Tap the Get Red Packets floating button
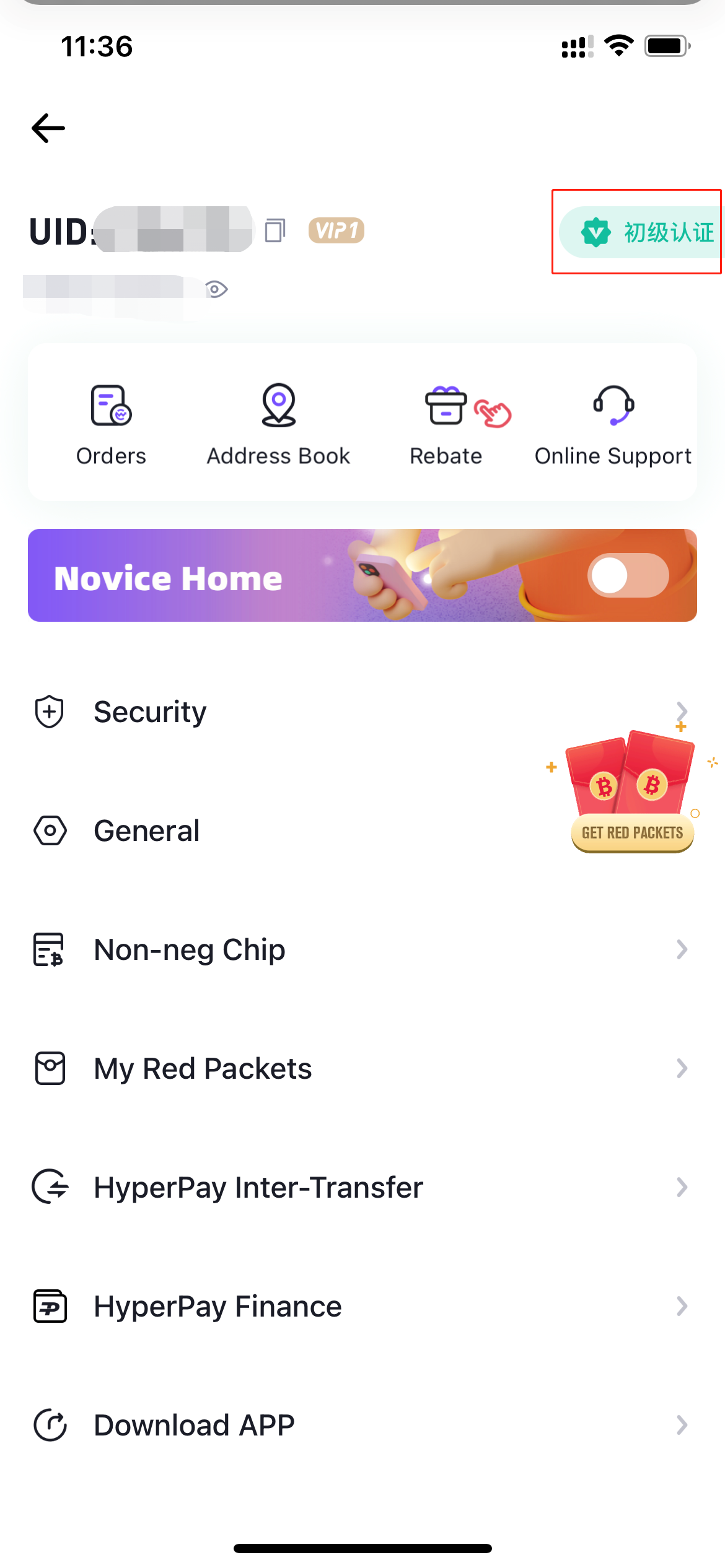 click(x=632, y=793)
